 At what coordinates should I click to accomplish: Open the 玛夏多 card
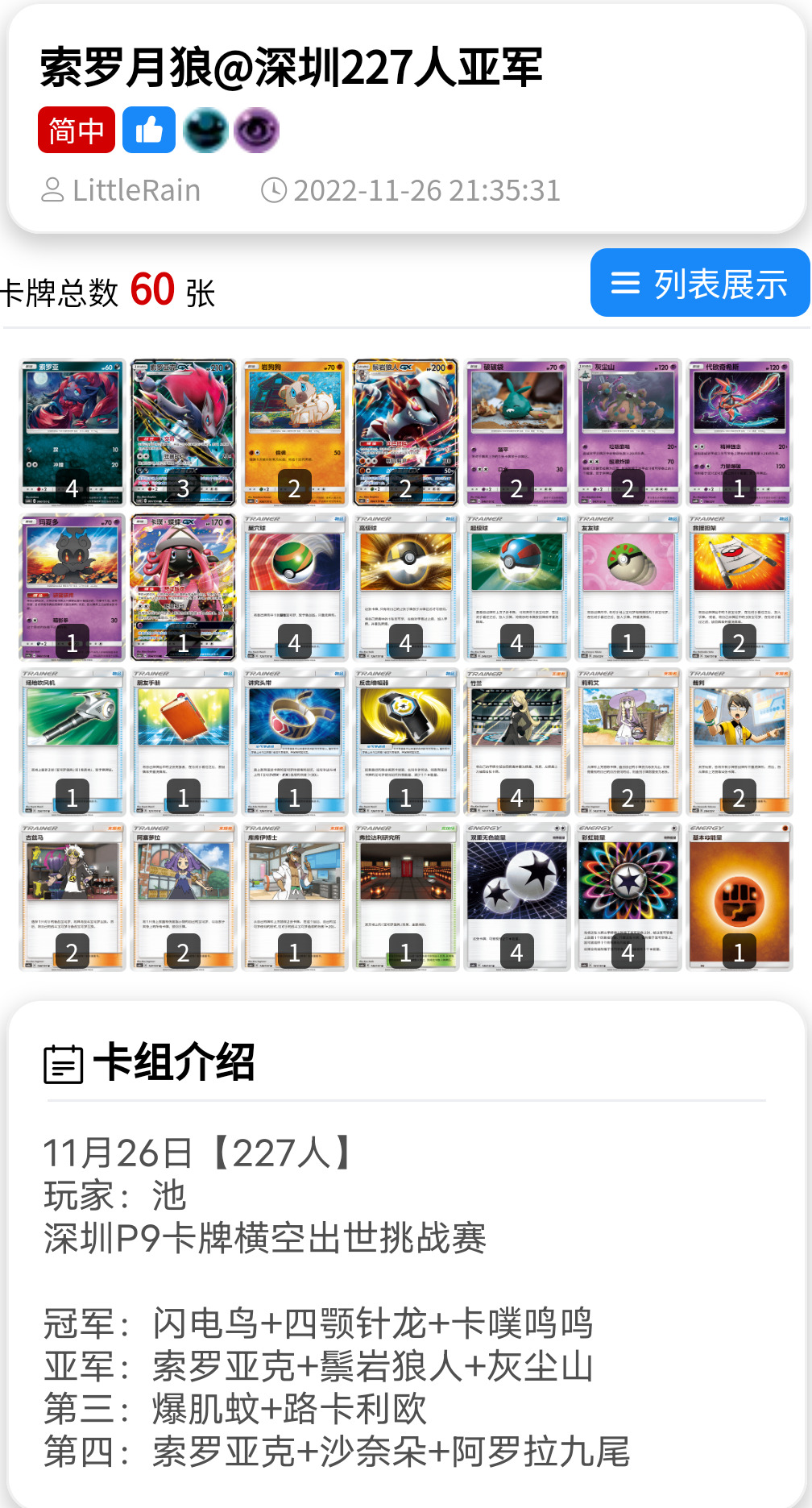click(x=72, y=587)
